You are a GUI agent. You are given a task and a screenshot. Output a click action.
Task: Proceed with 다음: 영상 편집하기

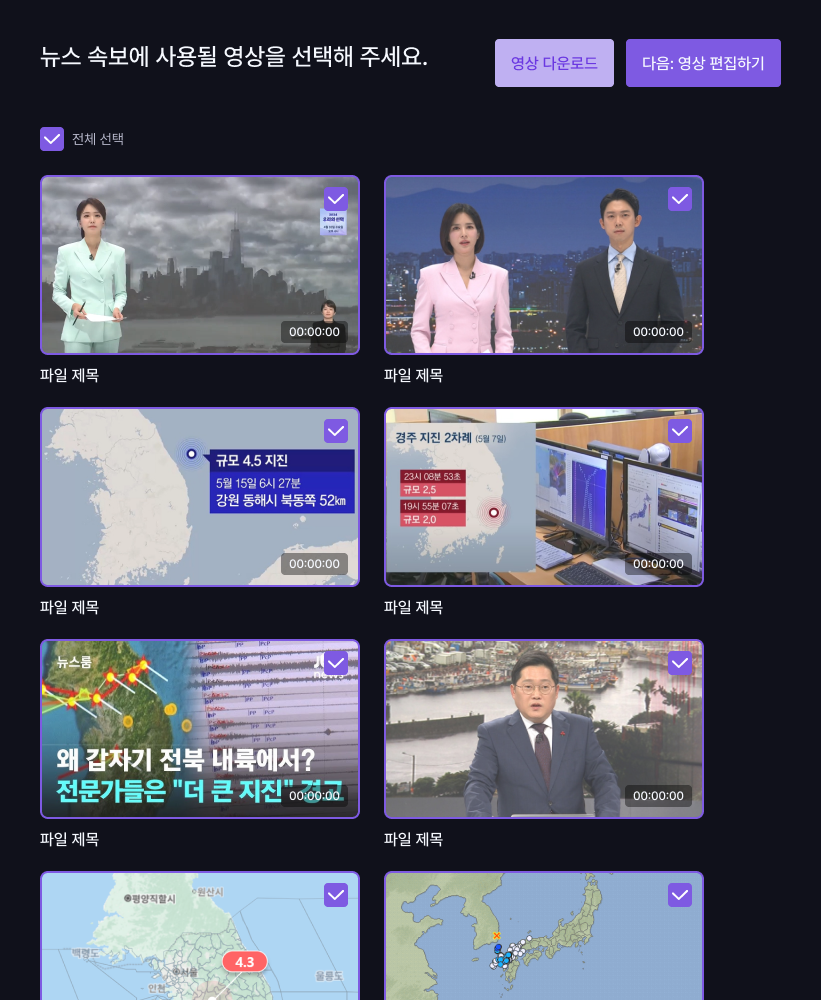point(703,63)
